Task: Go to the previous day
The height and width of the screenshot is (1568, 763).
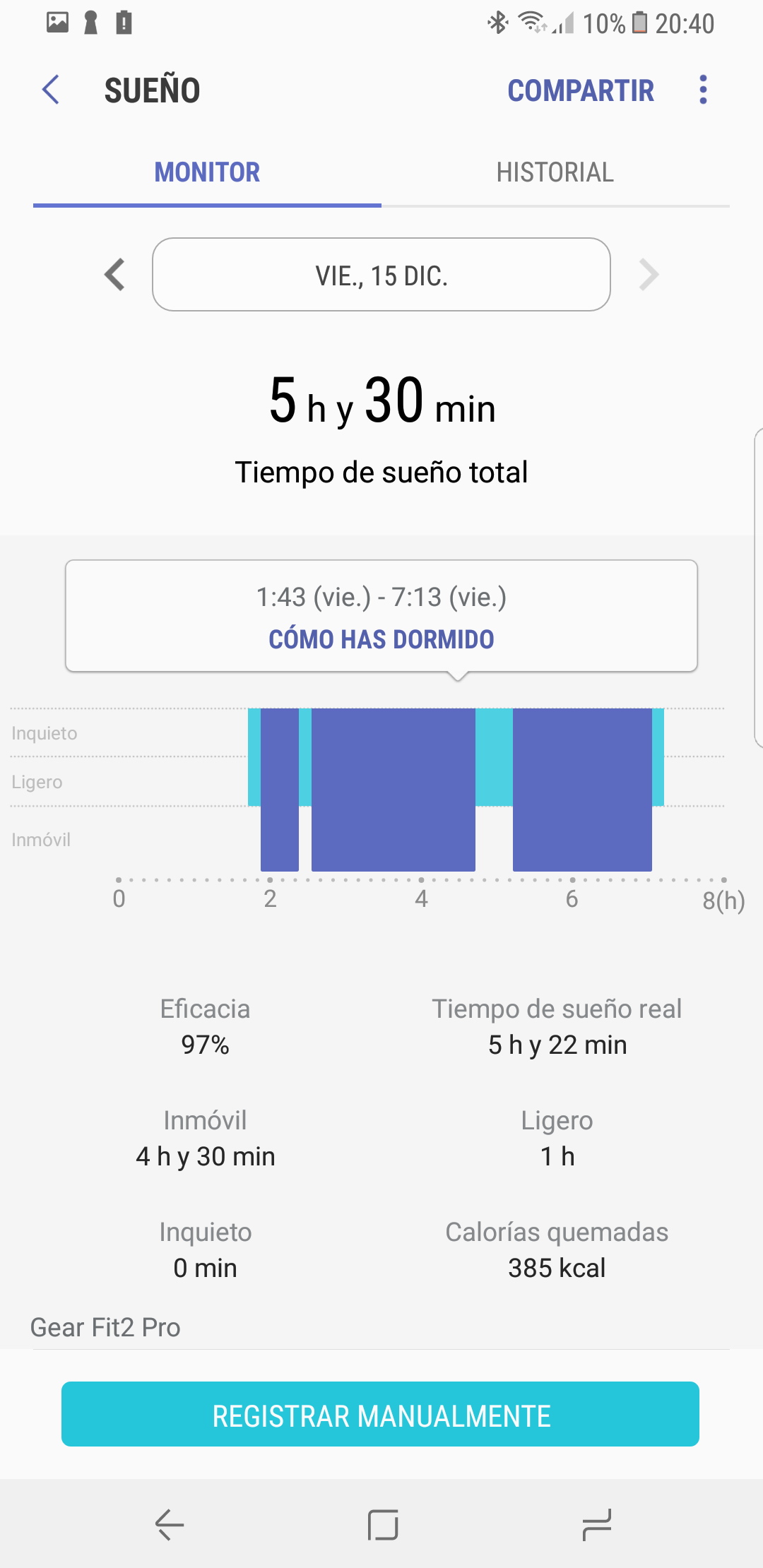Action: pyautogui.click(x=114, y=275)
